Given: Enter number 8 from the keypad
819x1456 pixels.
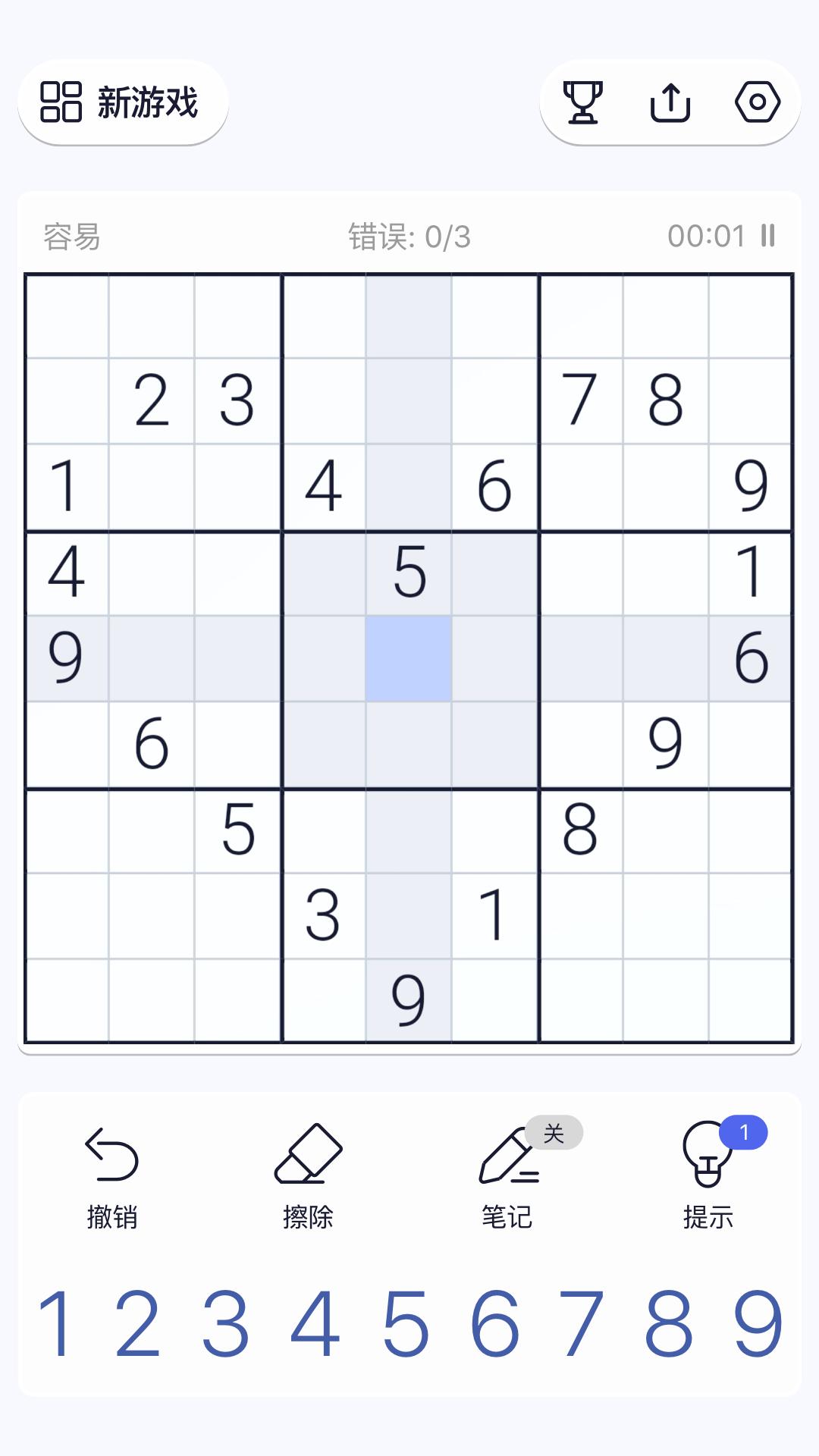Looking at the screenshot, I should 669,1324.
